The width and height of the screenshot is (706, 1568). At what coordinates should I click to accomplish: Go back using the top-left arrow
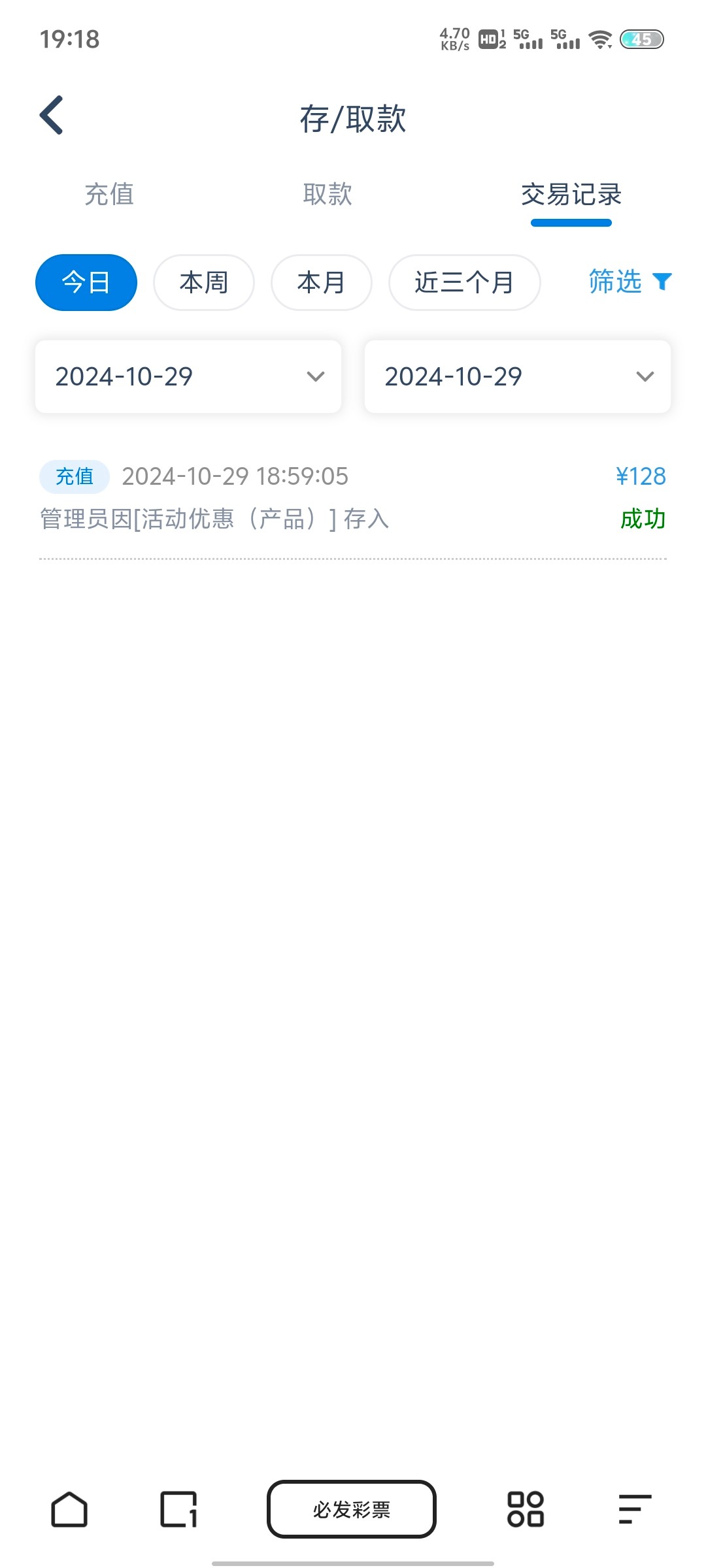[x=52, y=115]
